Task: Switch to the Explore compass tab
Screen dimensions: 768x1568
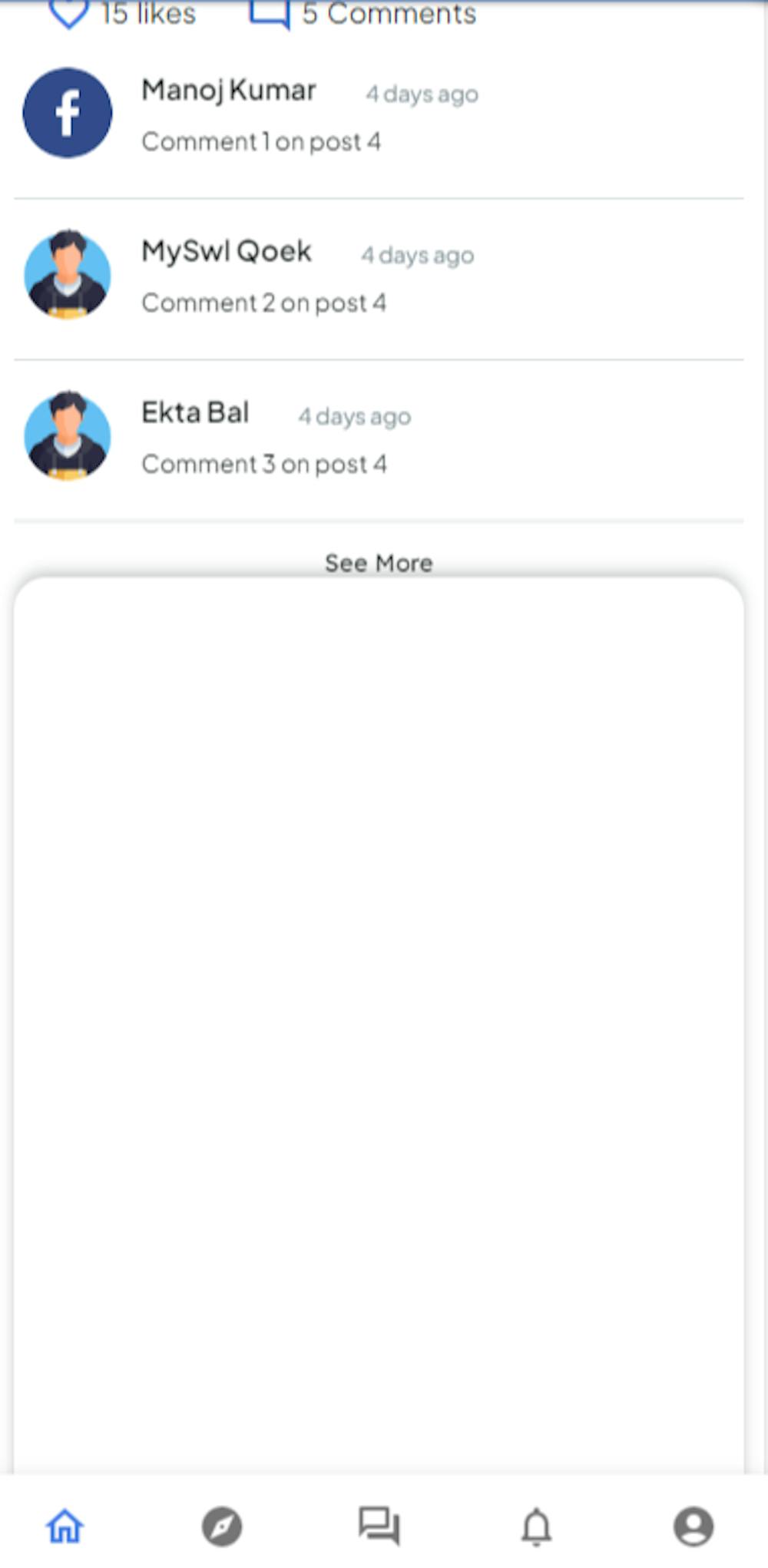Action: [x=222, y=1526]
